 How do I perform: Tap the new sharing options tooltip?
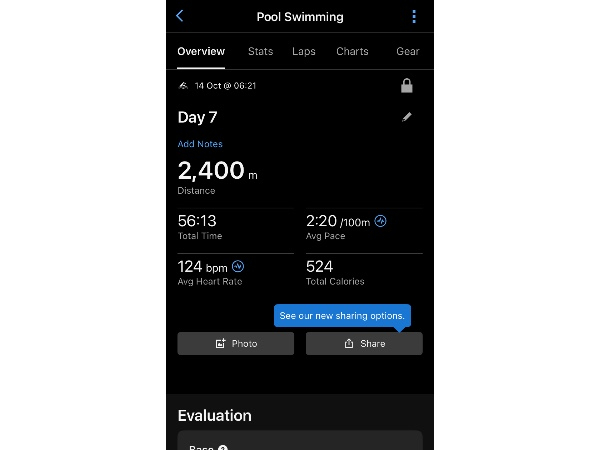coord(342,316)
